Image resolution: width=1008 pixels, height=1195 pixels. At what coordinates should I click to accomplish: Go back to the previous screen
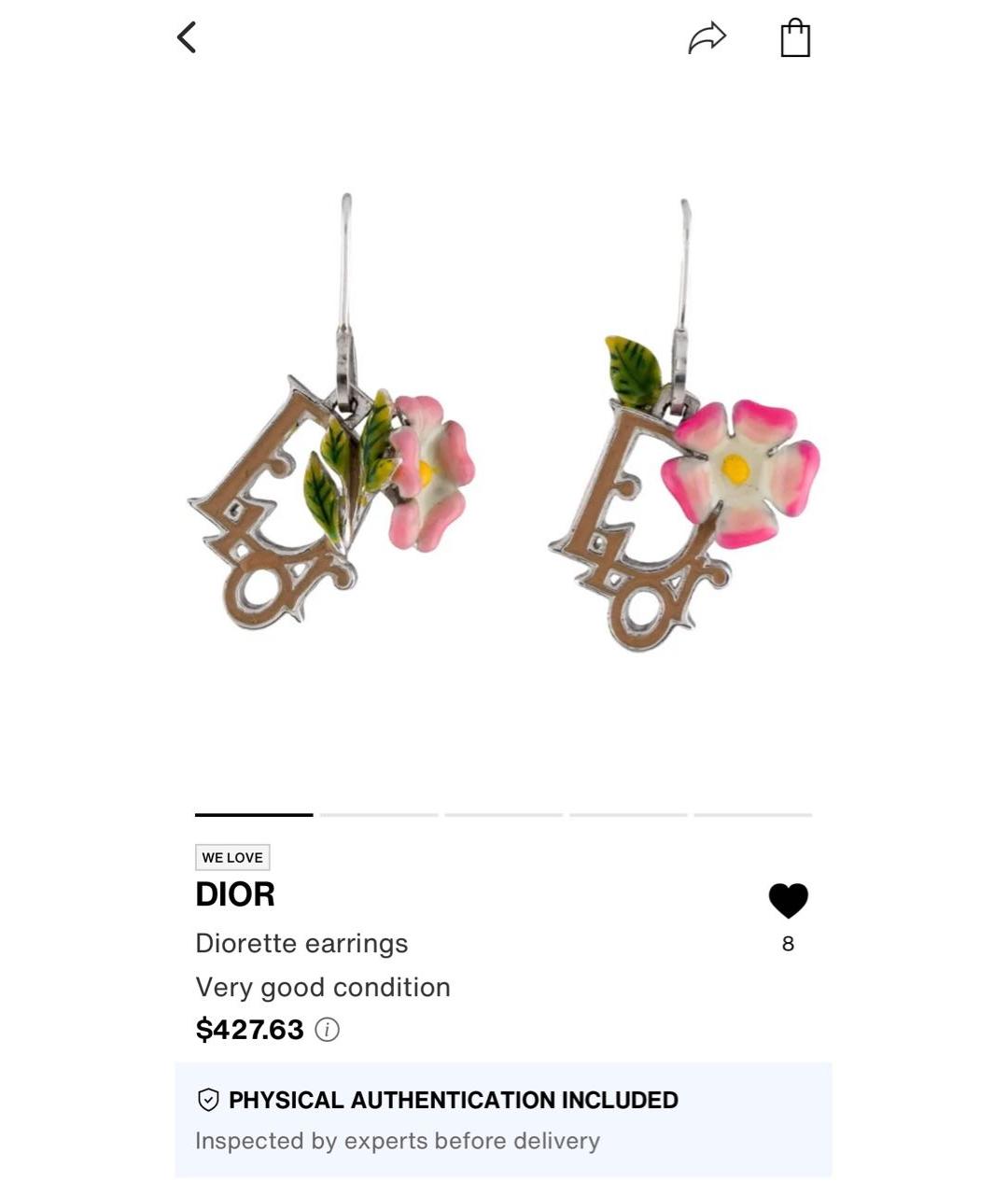pos(187,38)
